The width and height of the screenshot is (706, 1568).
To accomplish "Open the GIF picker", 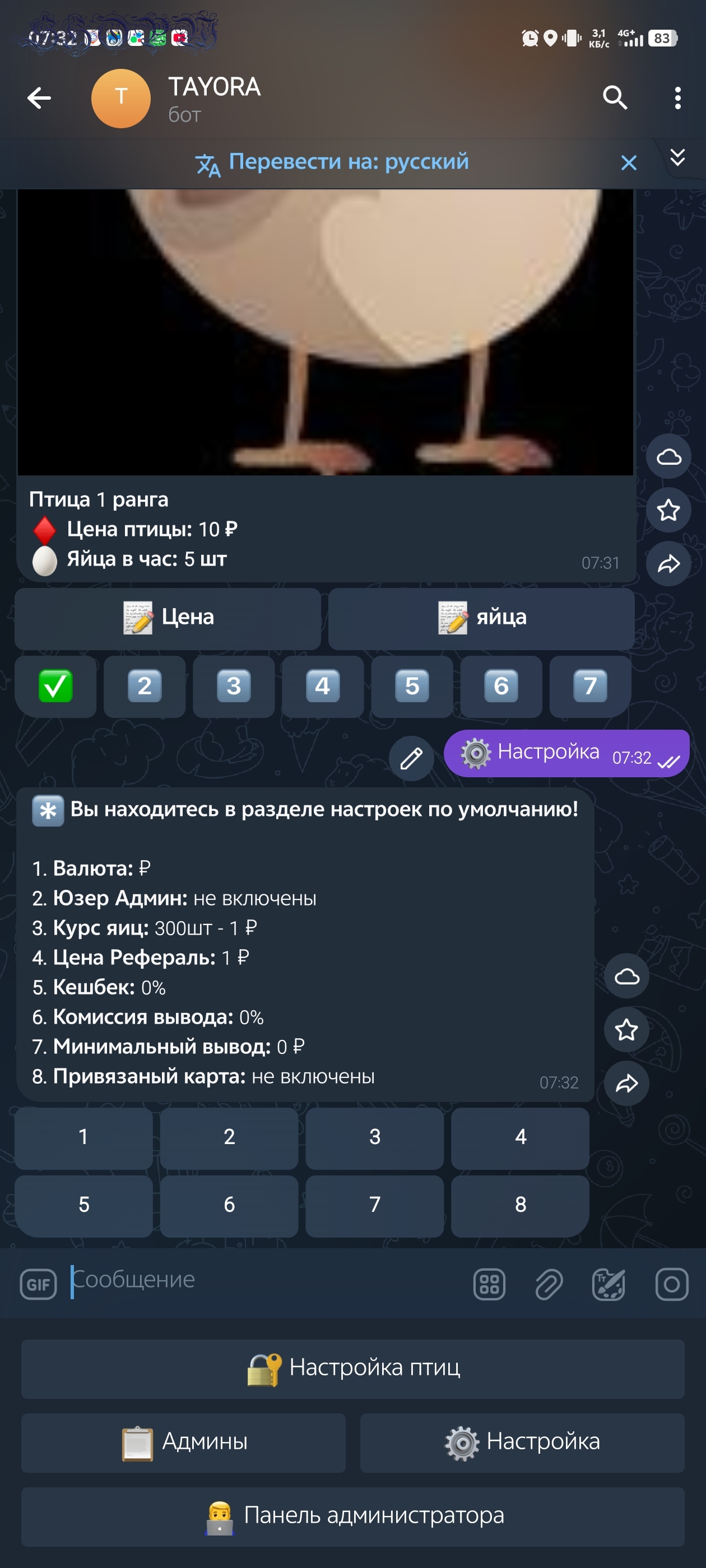I will (x=38, y=1284).
